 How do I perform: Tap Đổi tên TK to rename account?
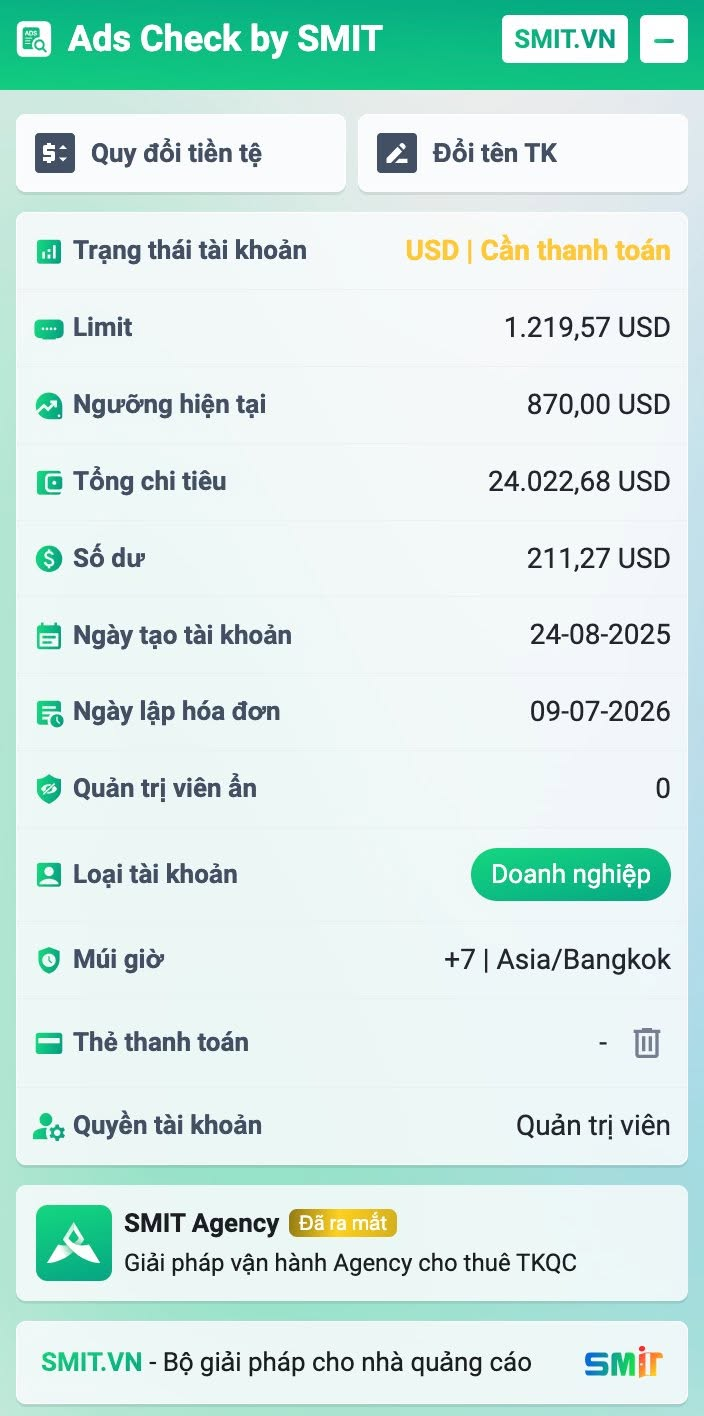(523, 153)
